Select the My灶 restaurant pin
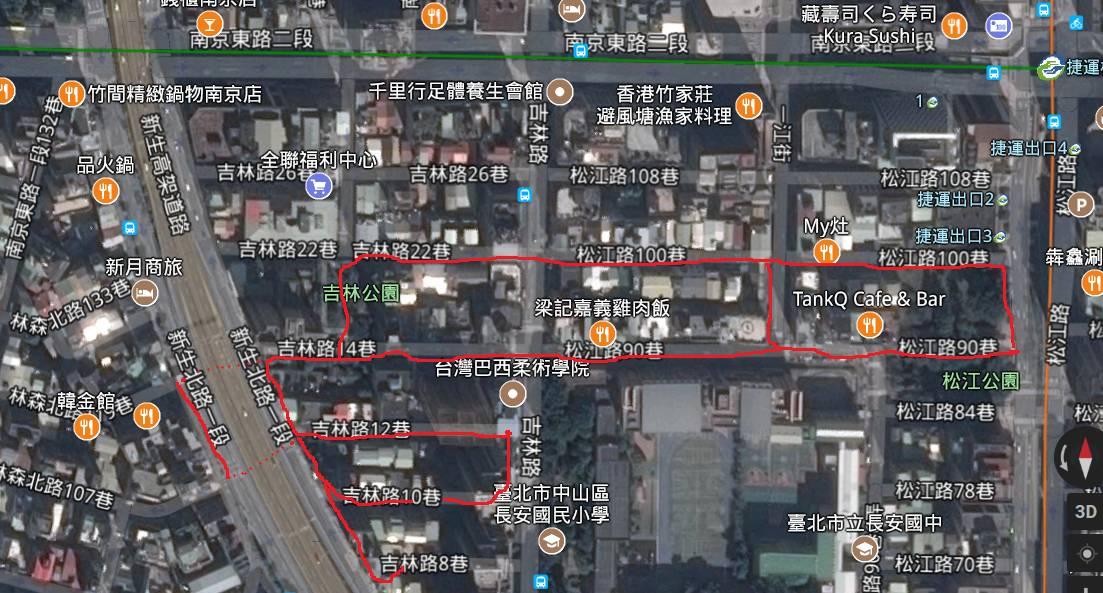Image resolution: width=1103 pixels, height=593 pixels. [x=826, y=251]
